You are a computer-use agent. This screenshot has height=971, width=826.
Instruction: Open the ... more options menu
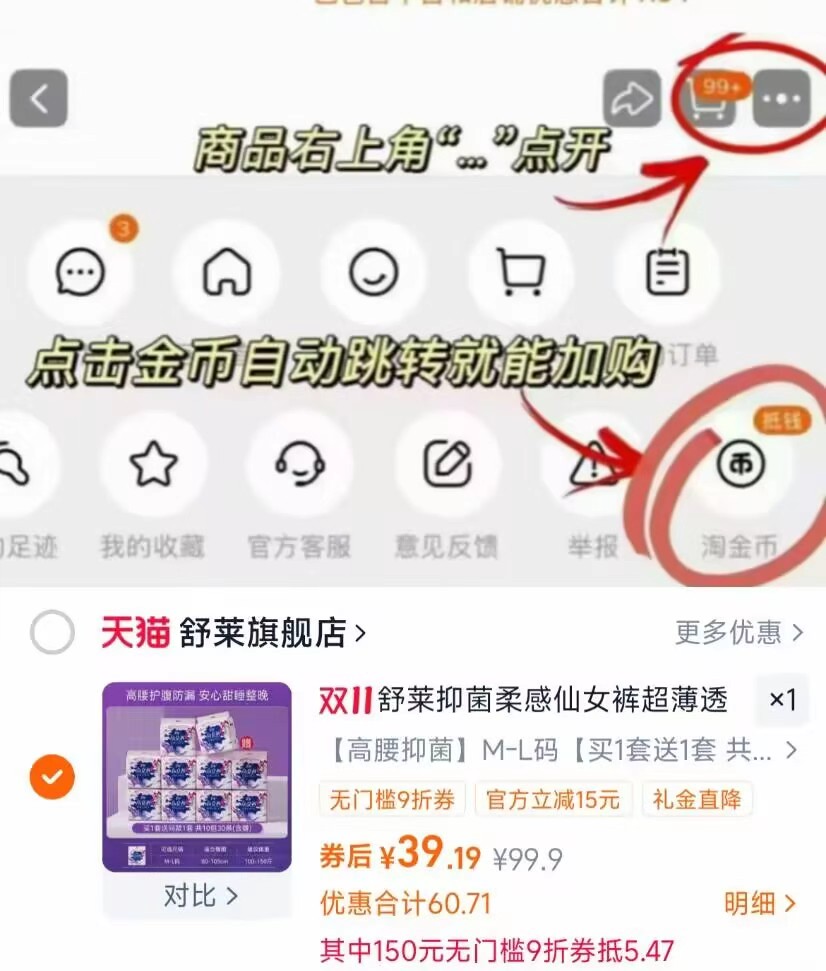pos(781,99)
